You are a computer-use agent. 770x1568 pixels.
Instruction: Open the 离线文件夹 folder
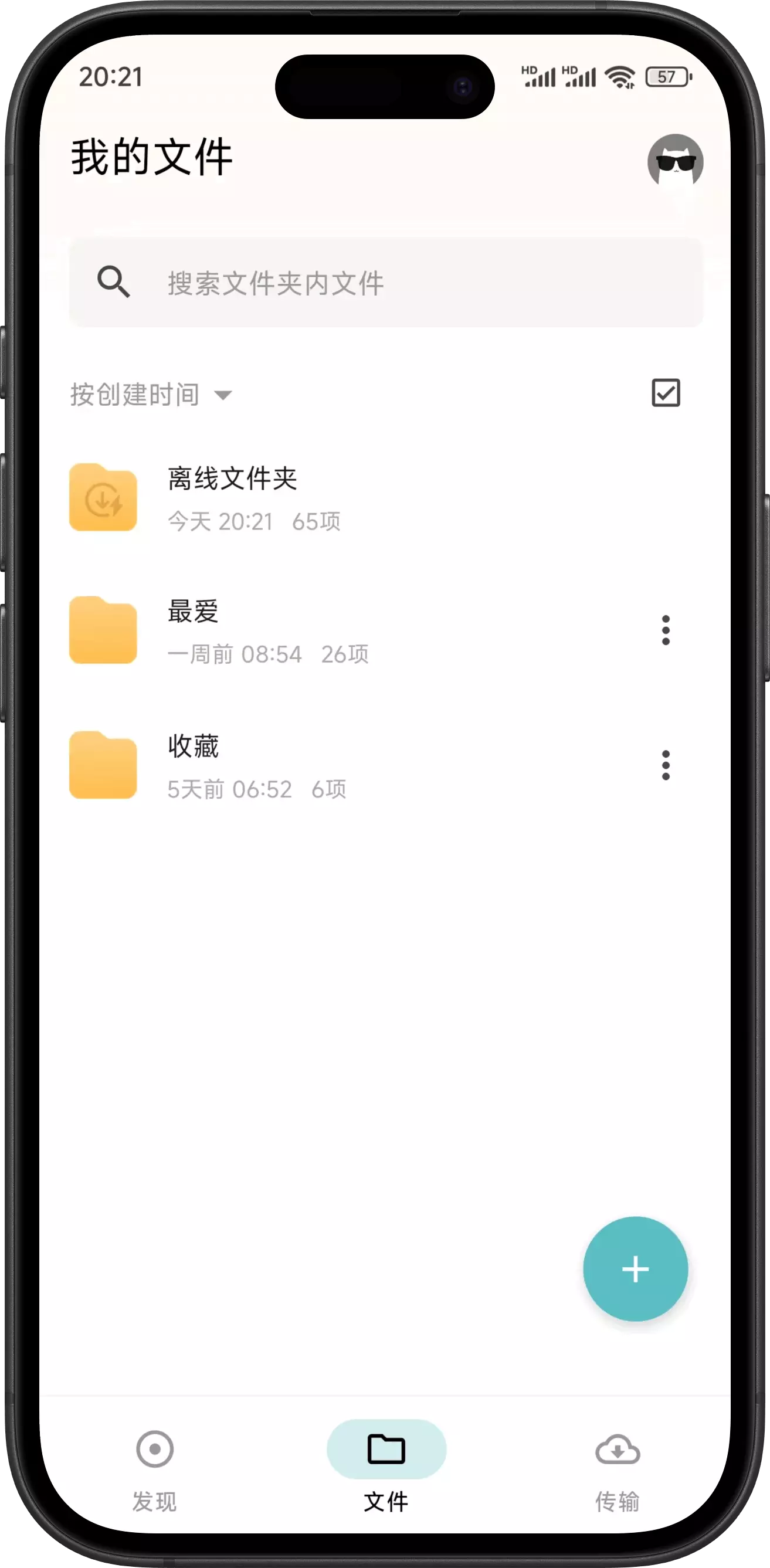coord(231,498)
